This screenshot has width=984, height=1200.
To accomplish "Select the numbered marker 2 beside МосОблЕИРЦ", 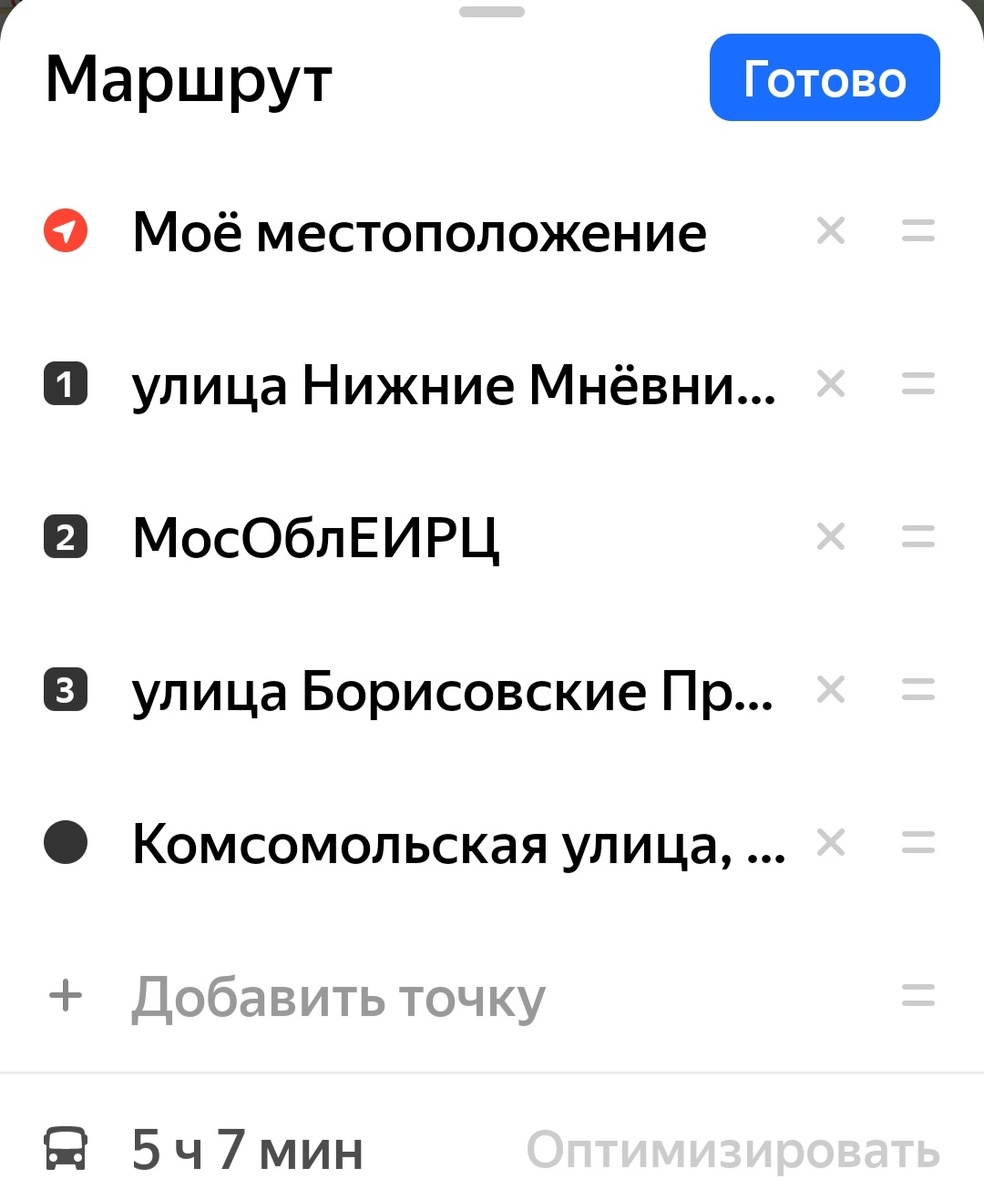I will (64, 537).
